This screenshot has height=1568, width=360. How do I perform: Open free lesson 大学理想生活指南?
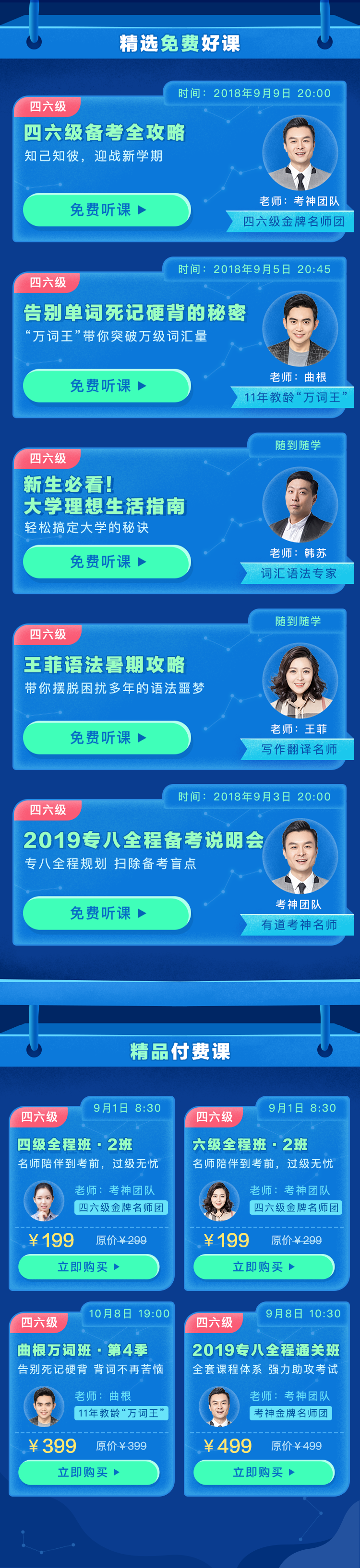(107, 562)
